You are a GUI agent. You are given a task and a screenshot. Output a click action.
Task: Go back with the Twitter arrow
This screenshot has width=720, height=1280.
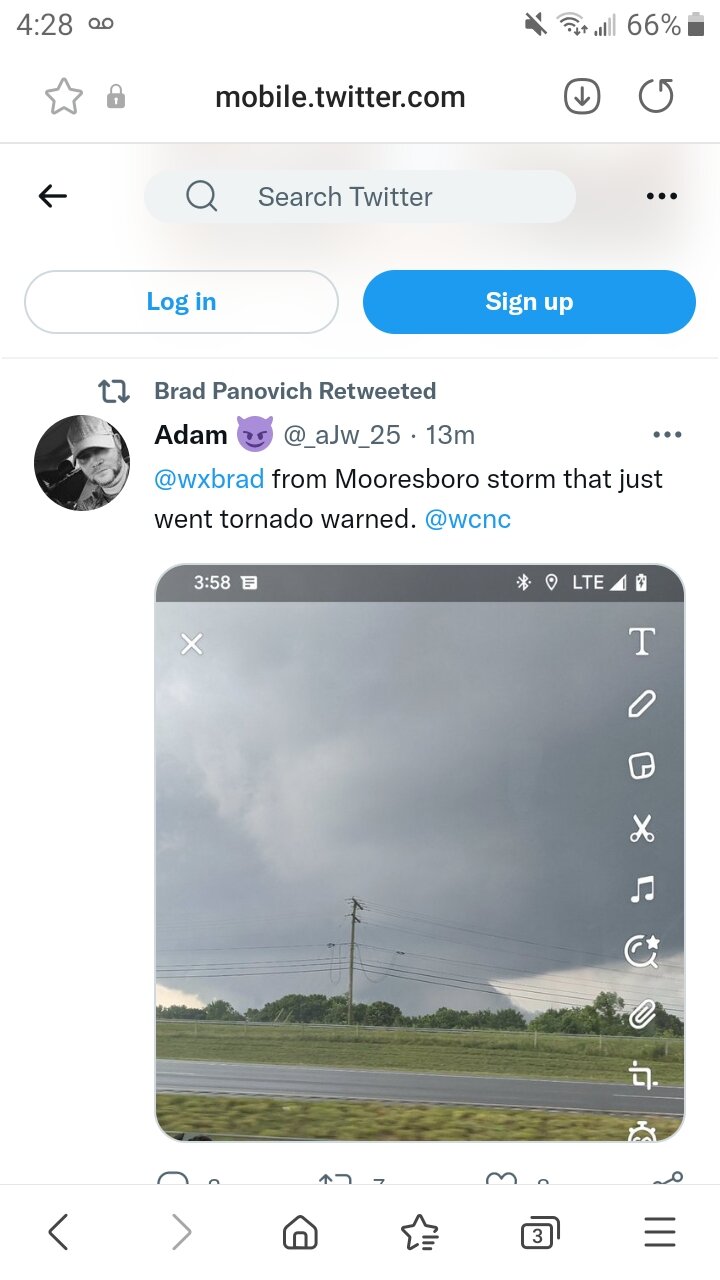[x=53, y=196]
